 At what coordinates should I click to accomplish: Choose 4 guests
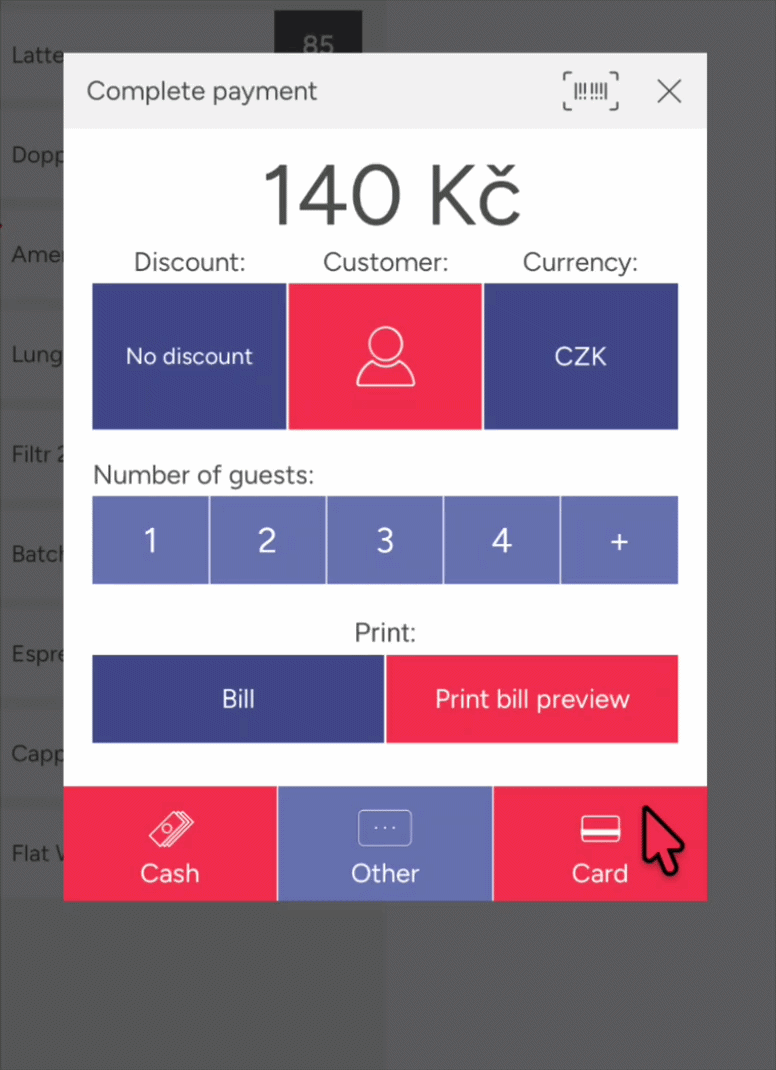point(502,540)
